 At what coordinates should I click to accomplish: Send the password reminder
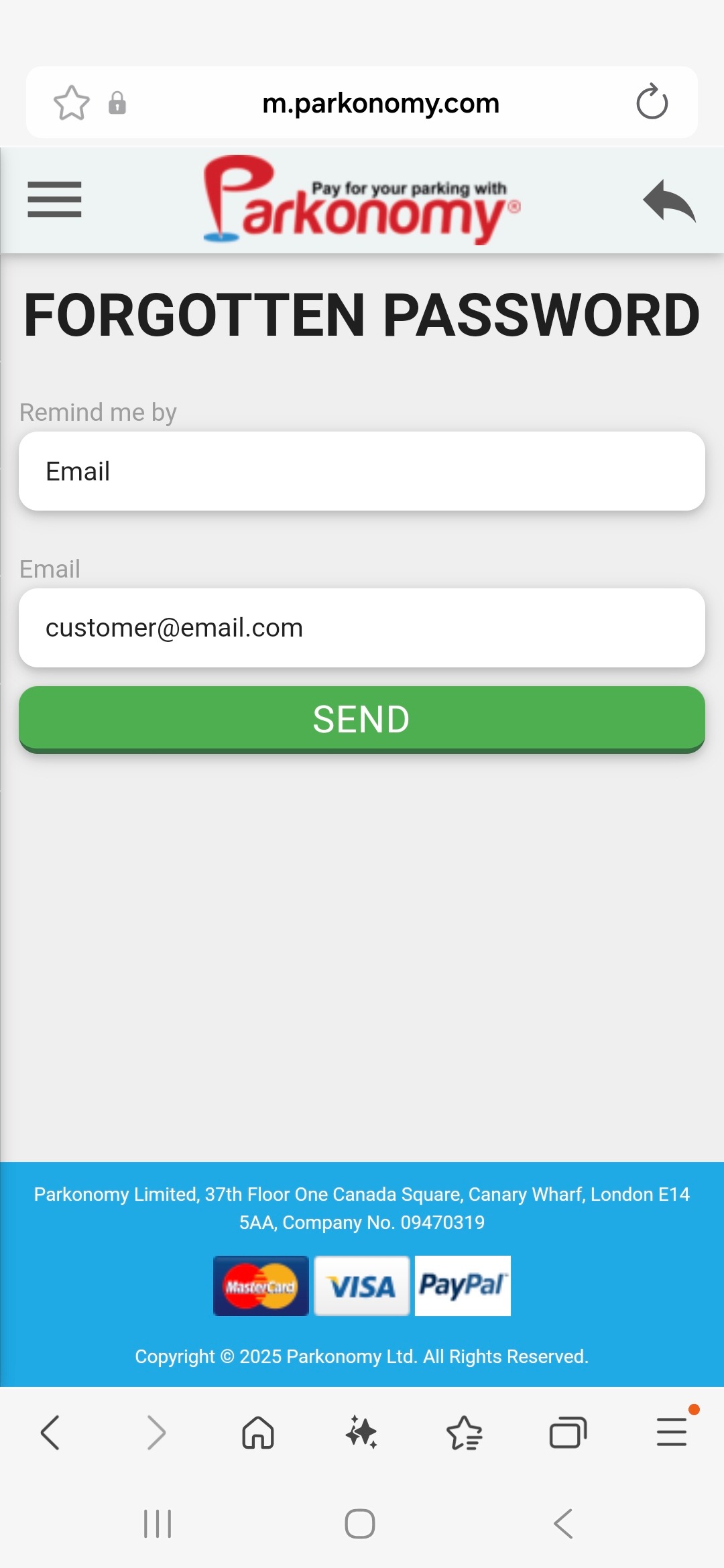[x=362, y=719]
